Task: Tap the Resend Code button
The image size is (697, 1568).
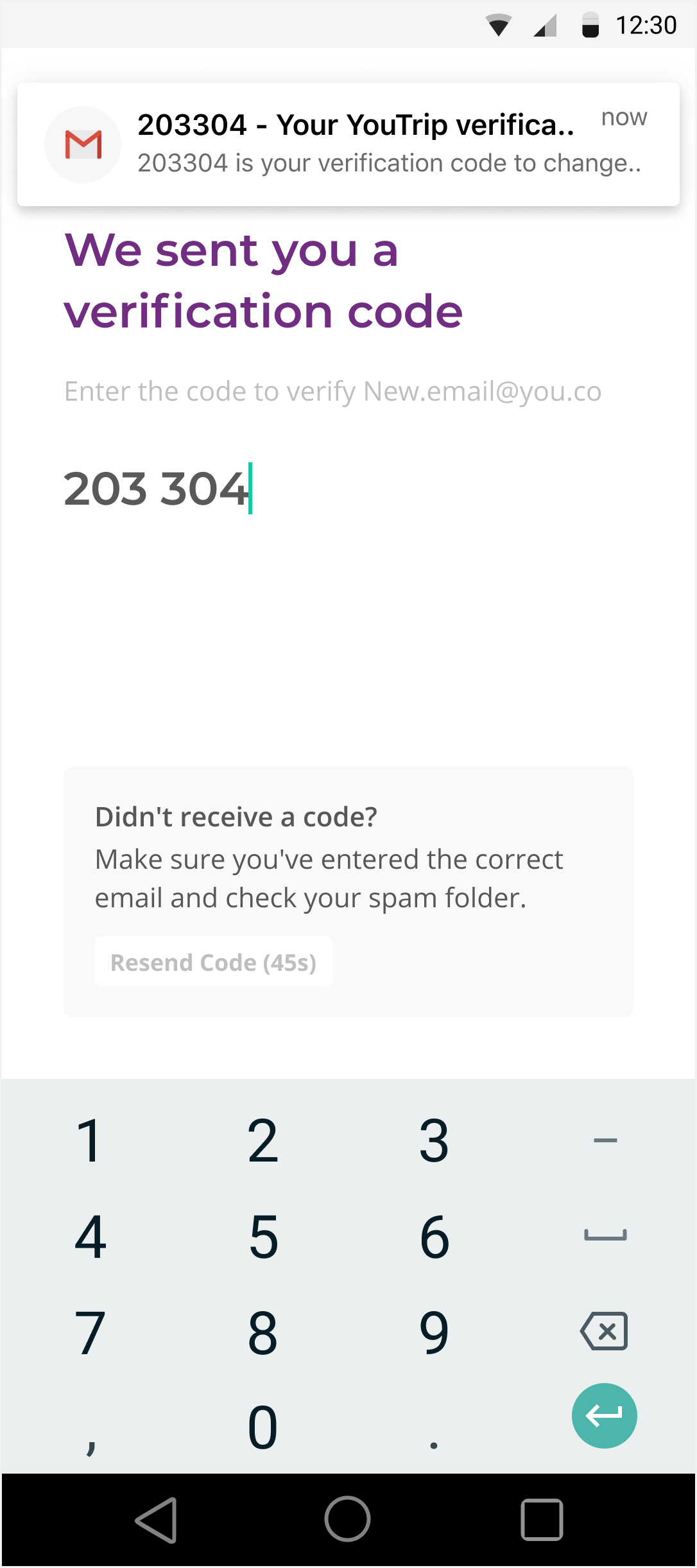Action: [x=213, y=962]
